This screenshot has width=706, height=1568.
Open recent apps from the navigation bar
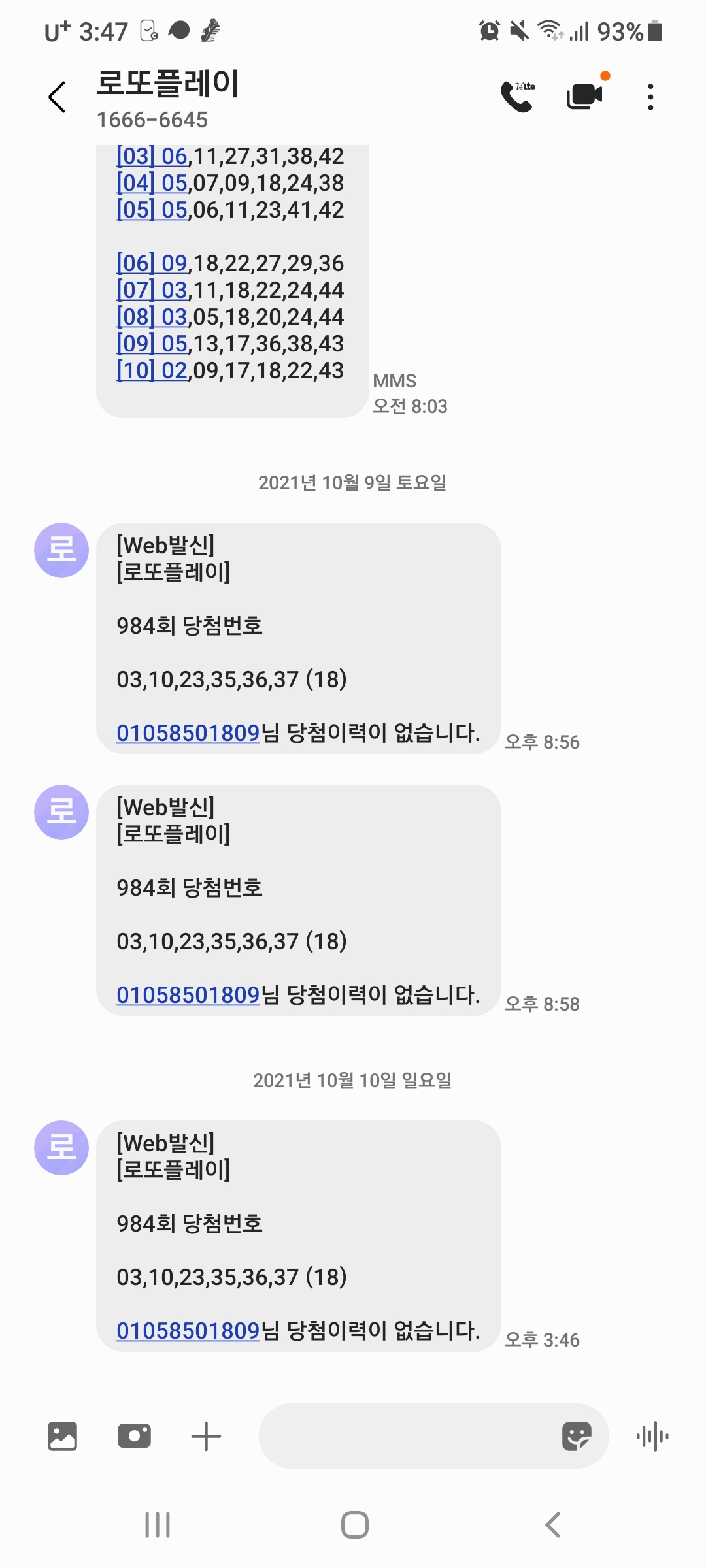158,1525
